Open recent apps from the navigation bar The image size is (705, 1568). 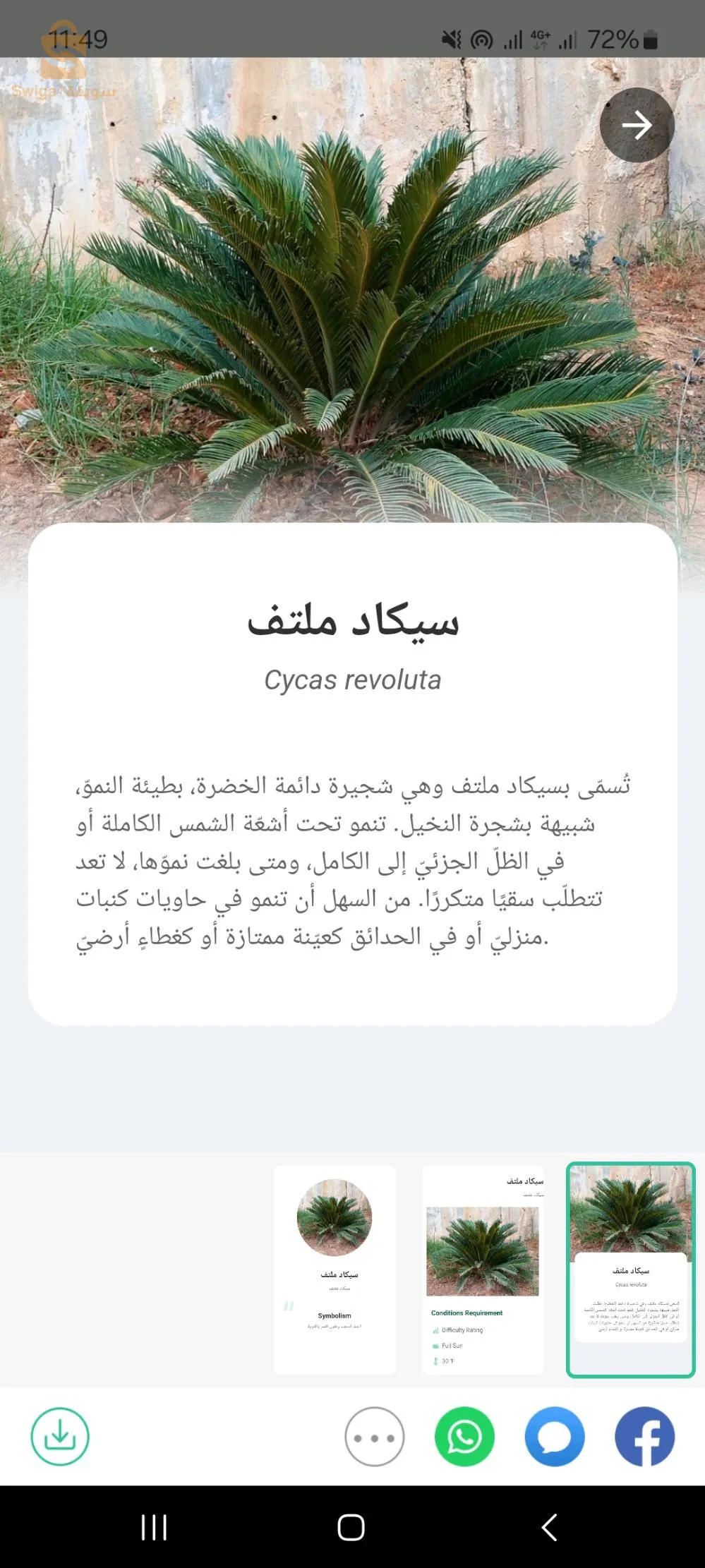click(x=154, y=1527)
